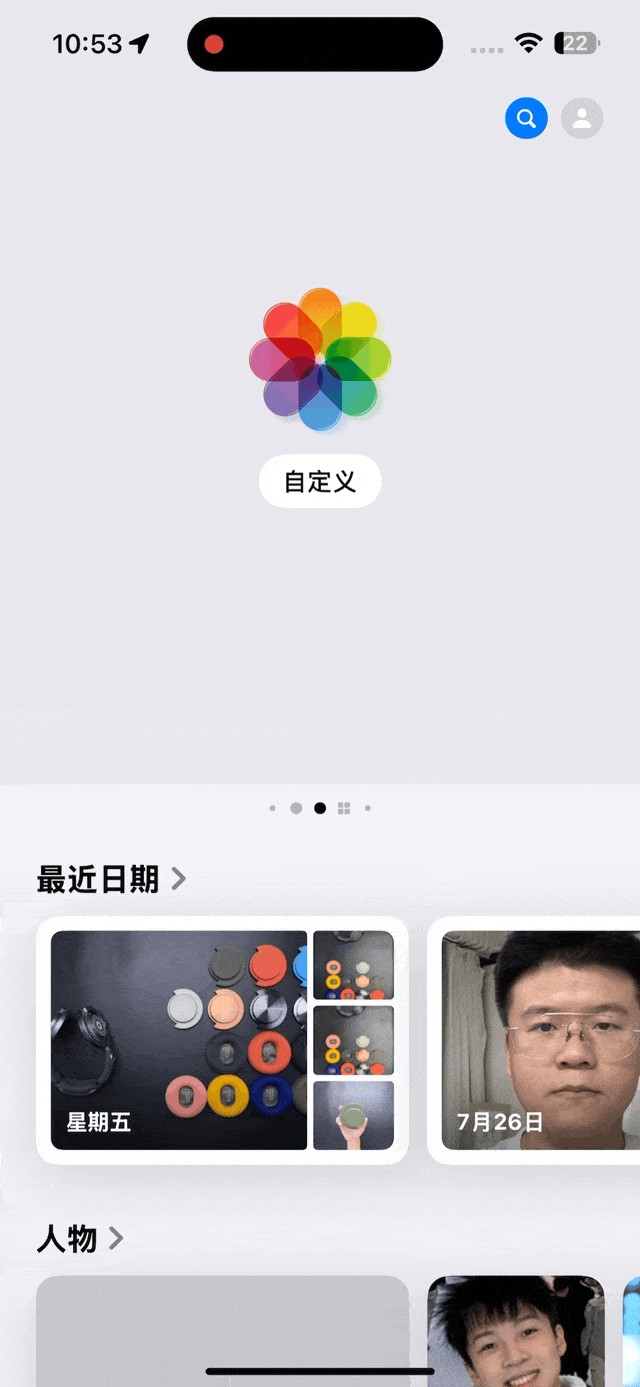640x1387 pixels.
Task: Tap the grid icon in page indicator
Action: pos(344,808)
